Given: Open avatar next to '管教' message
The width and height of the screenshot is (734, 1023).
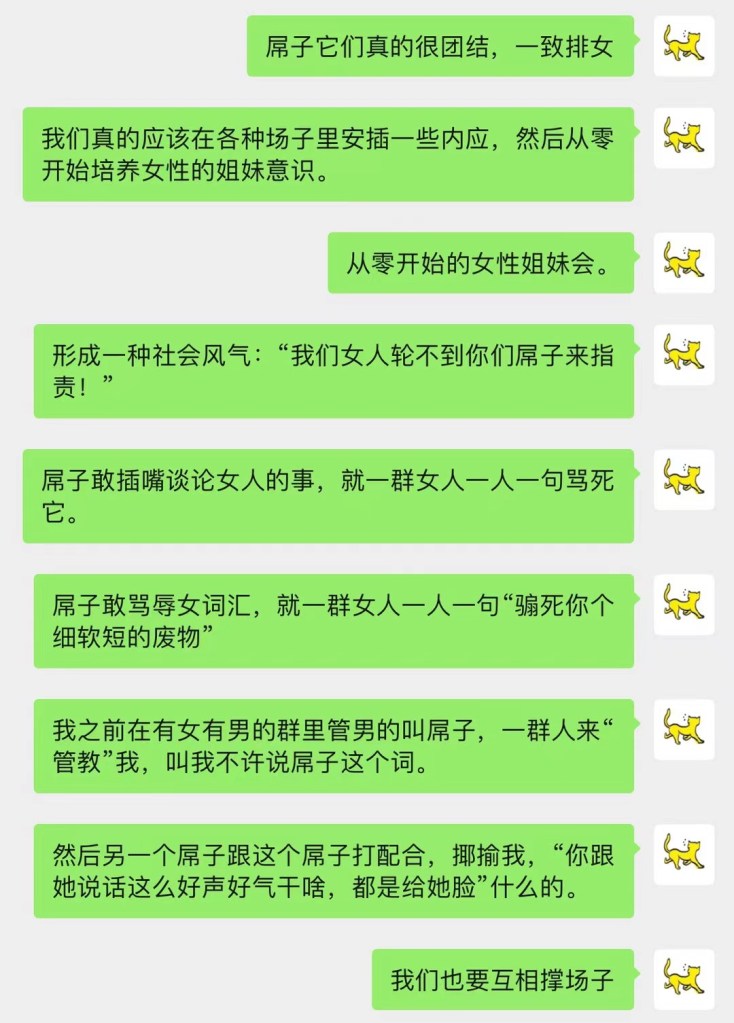Looking at the screenshot, I should point(684,728).
